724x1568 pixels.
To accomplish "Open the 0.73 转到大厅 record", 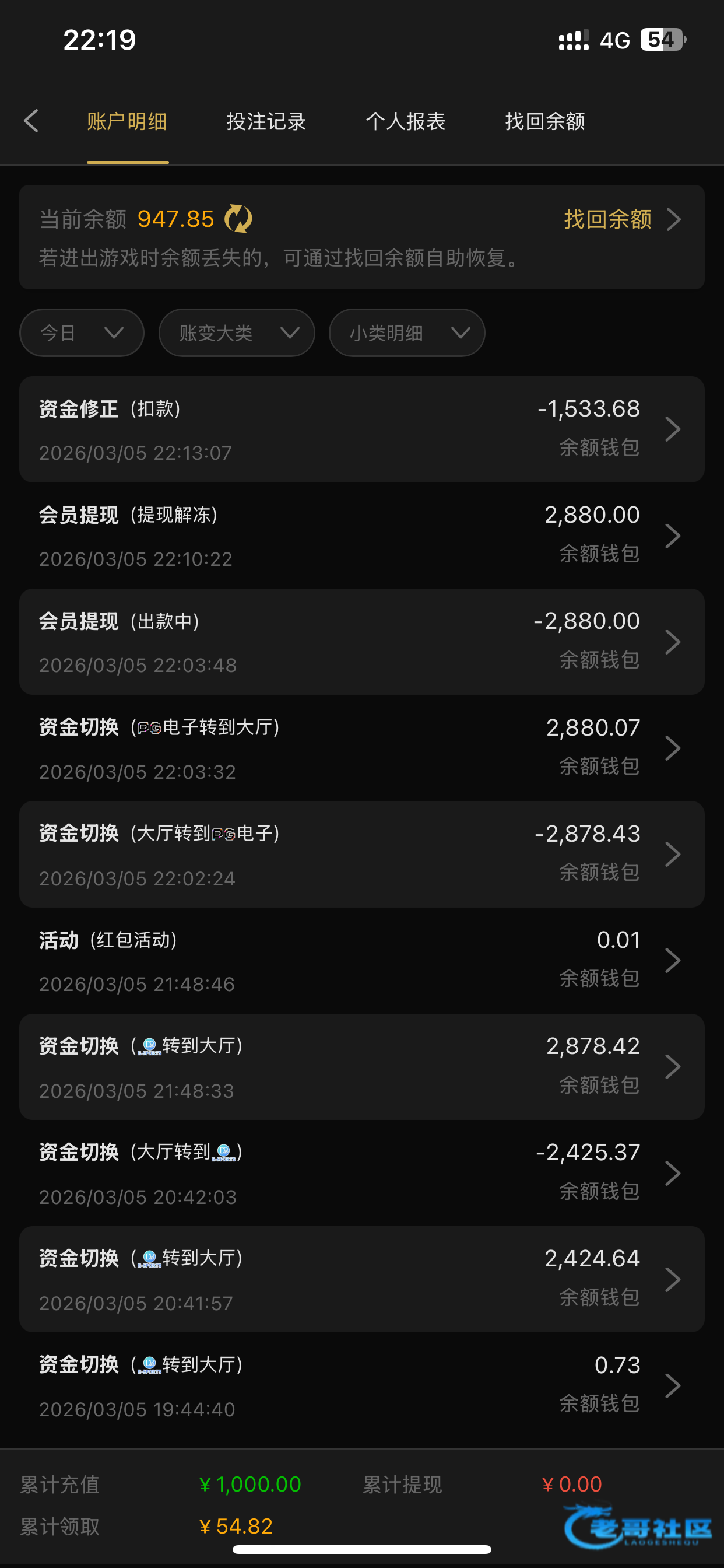I will coord(361,1385).
